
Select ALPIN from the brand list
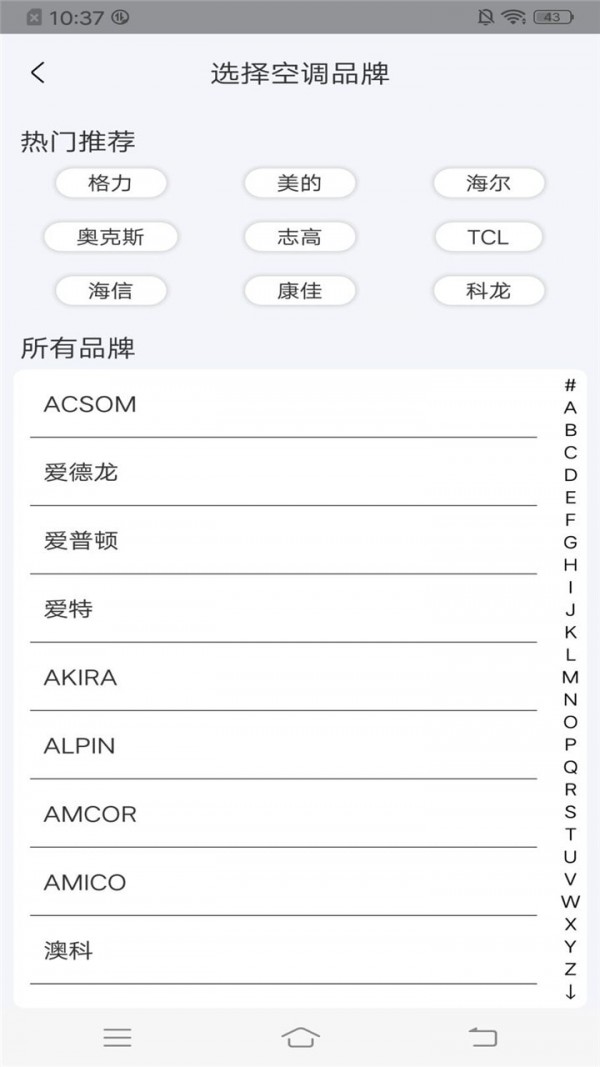283,746
